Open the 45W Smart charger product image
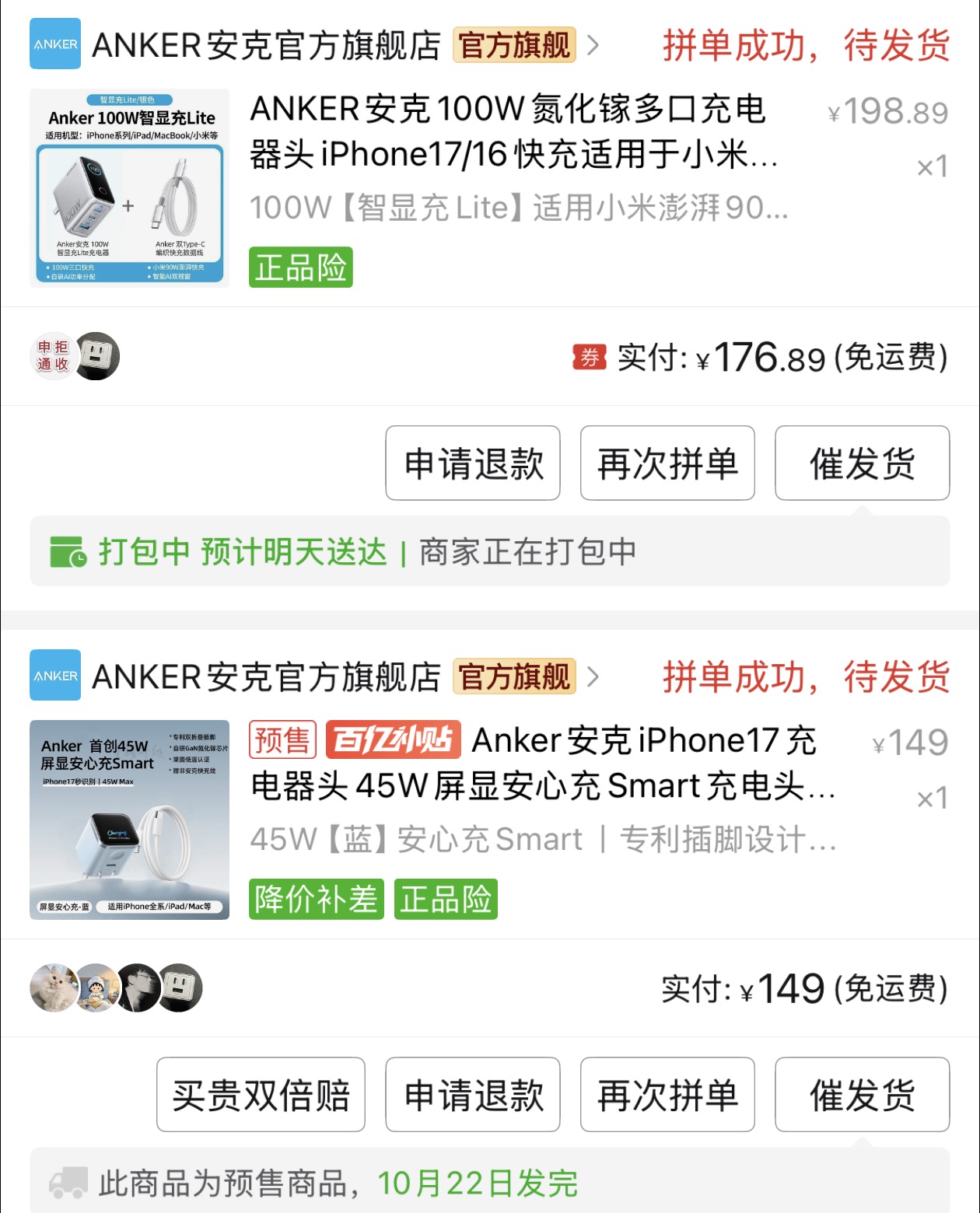 pos(129,820)
